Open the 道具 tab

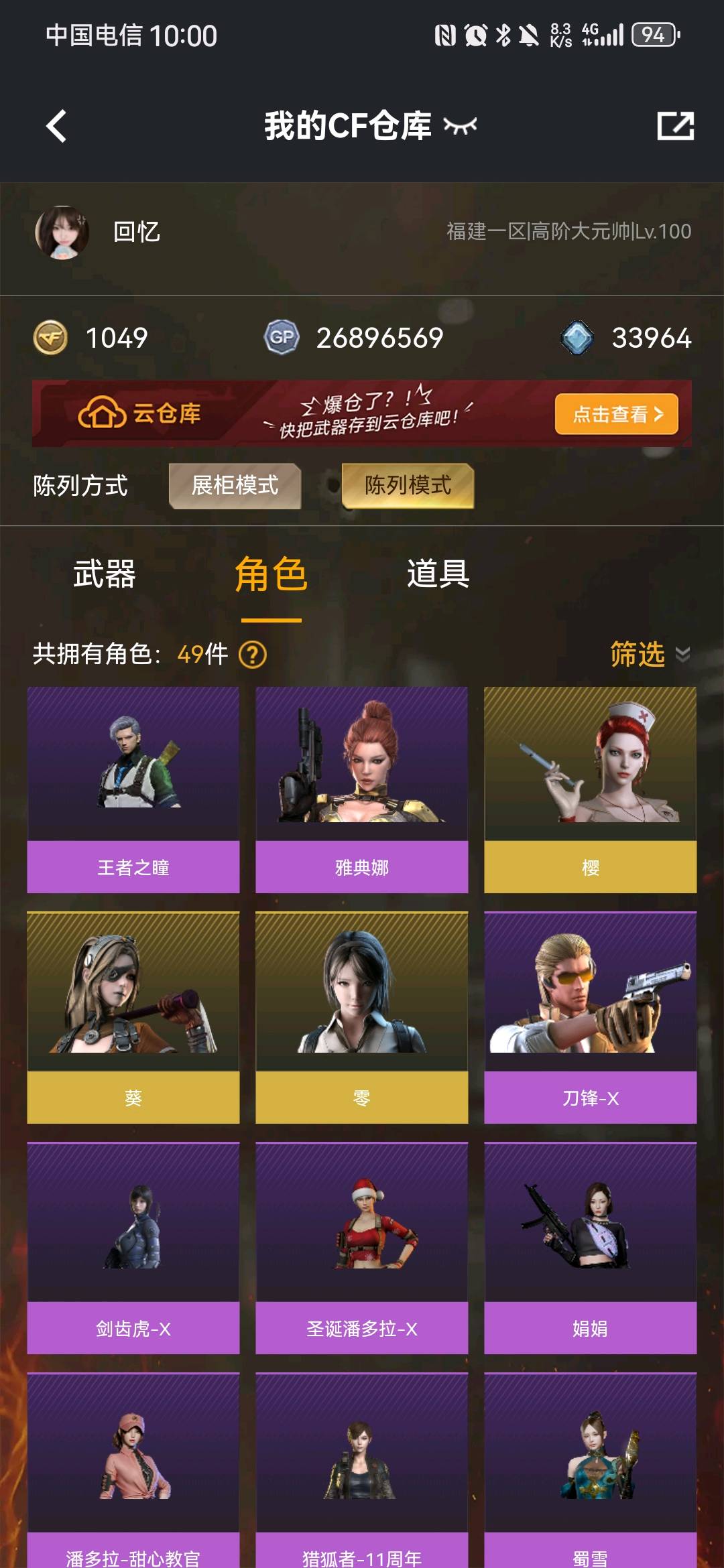438,574
